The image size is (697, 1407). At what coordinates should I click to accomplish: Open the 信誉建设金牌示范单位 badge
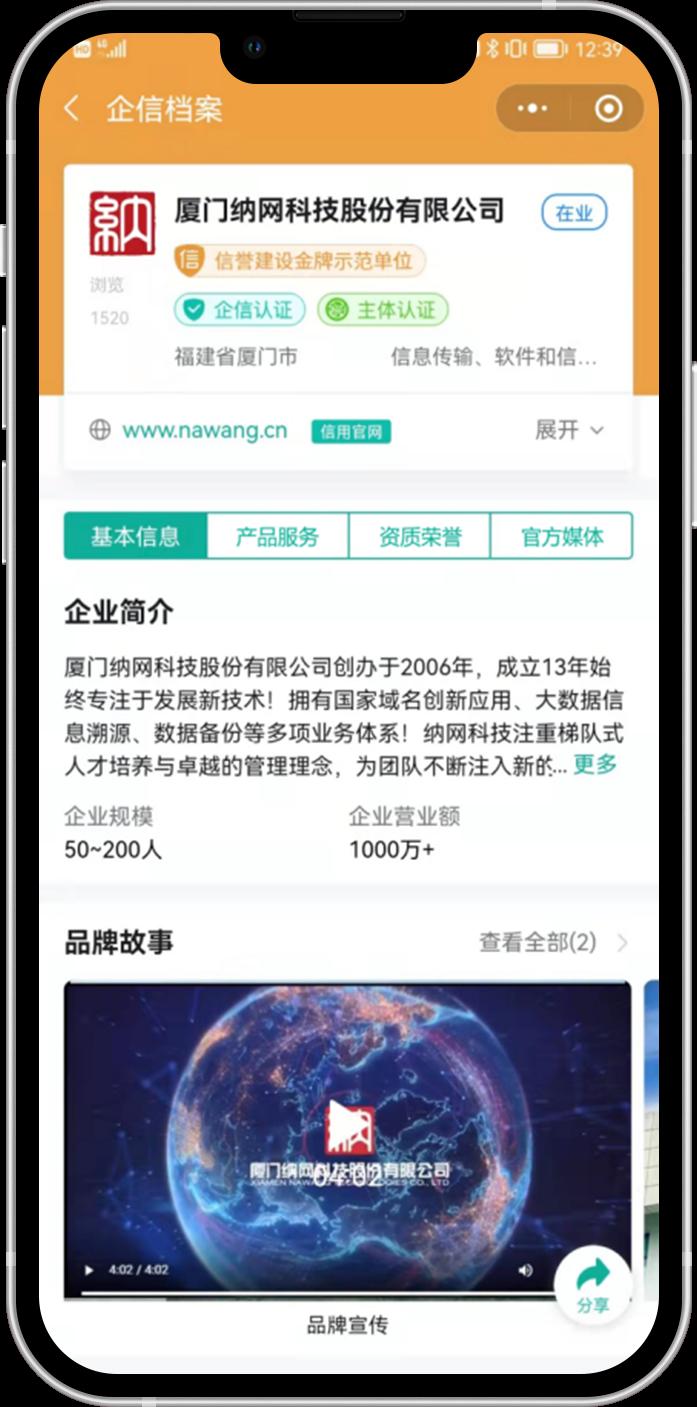click(300, 262)
